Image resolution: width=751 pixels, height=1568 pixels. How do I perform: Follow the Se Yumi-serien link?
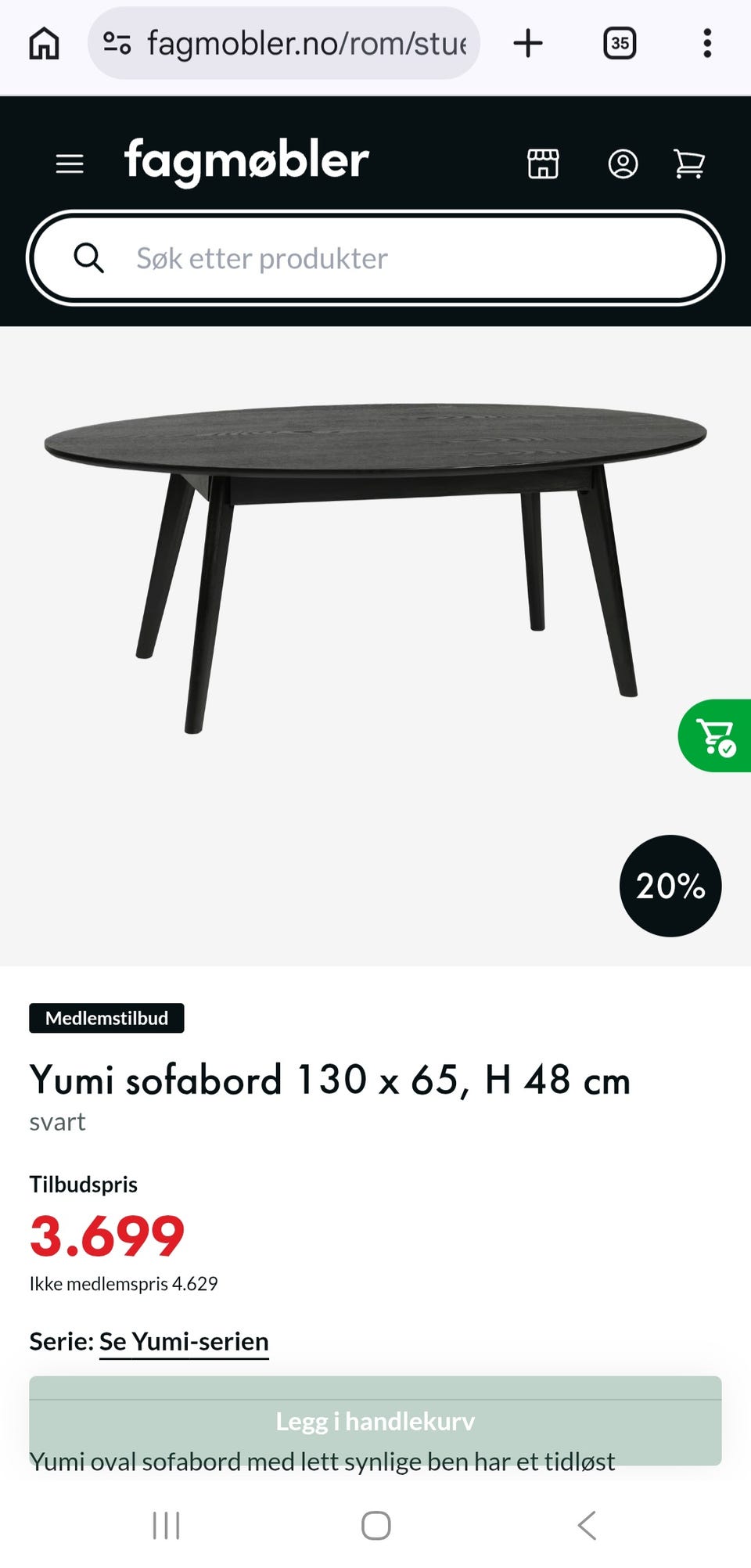point(184,1342)
